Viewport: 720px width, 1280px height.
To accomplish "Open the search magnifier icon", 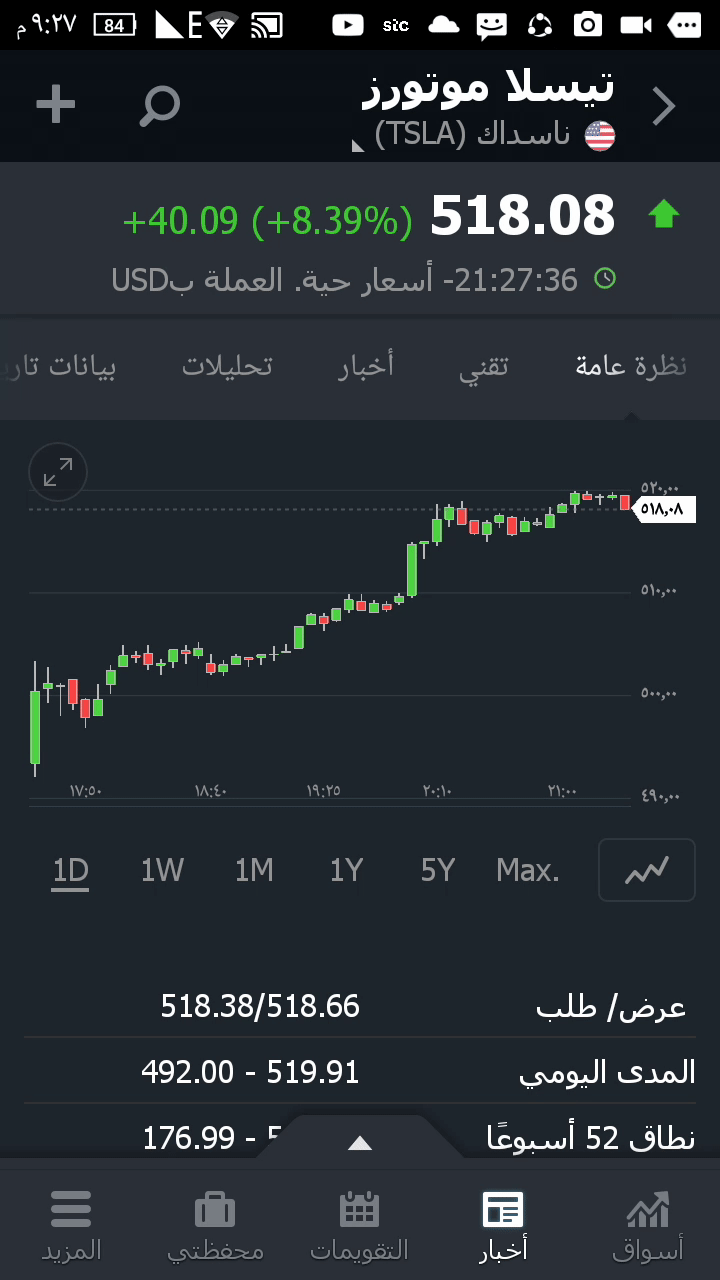I will [x=159, y=105].
